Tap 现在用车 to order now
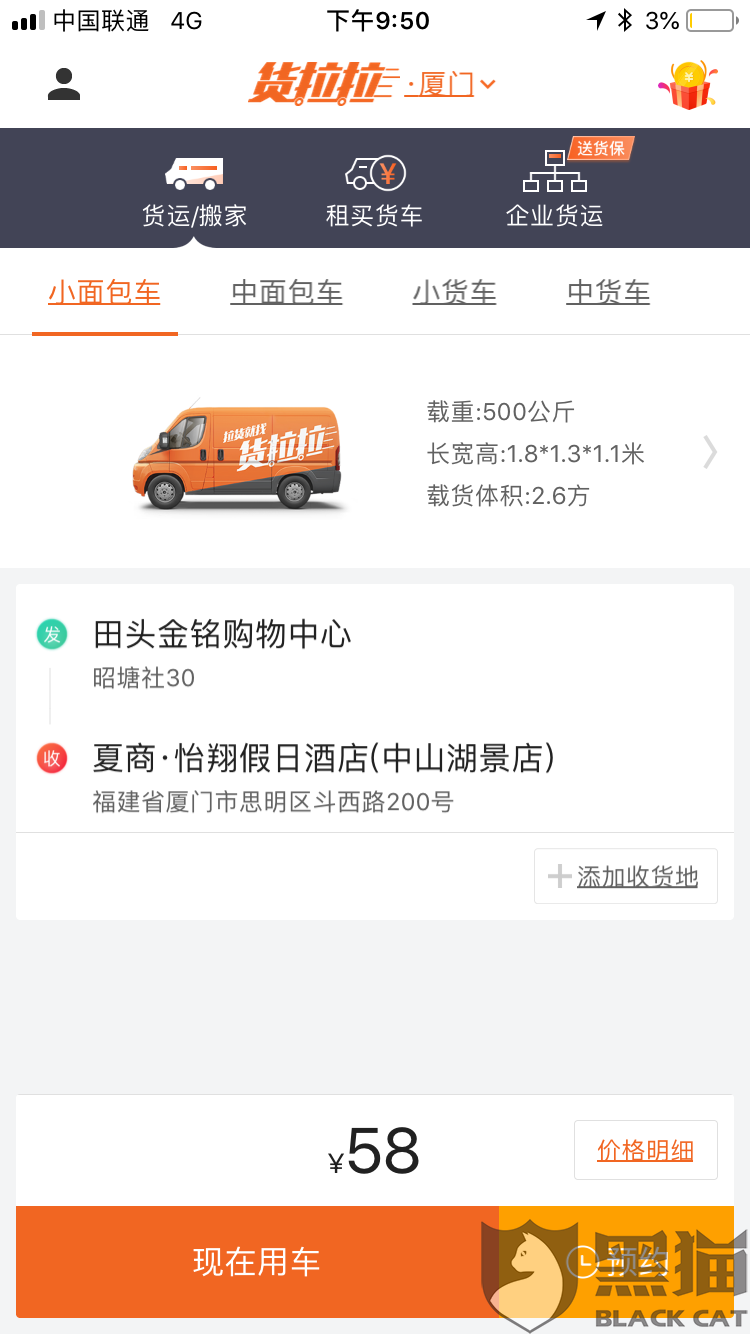The image size is (750, 1334). [257, 1262]
